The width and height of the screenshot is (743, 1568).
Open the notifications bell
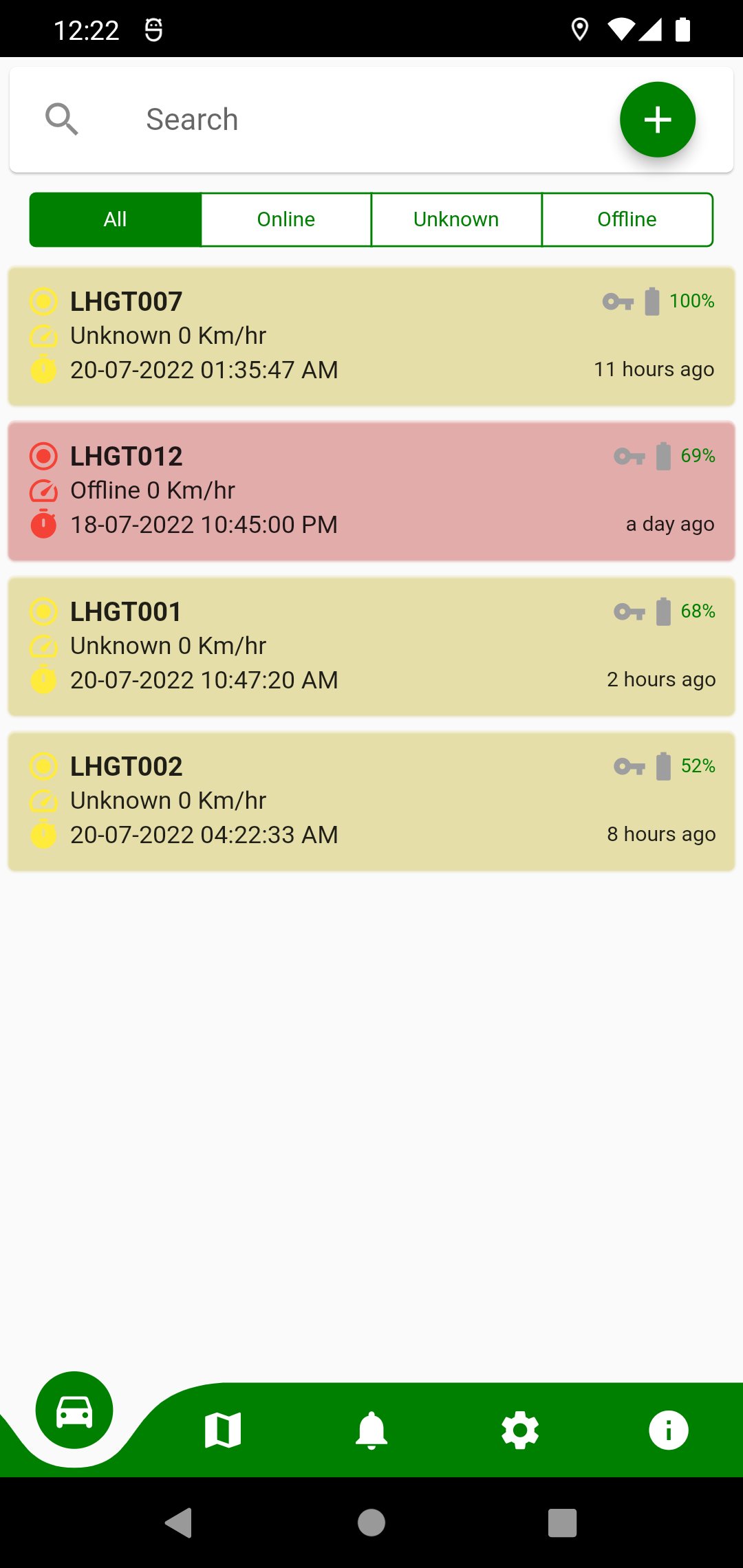click(371, 1430)
